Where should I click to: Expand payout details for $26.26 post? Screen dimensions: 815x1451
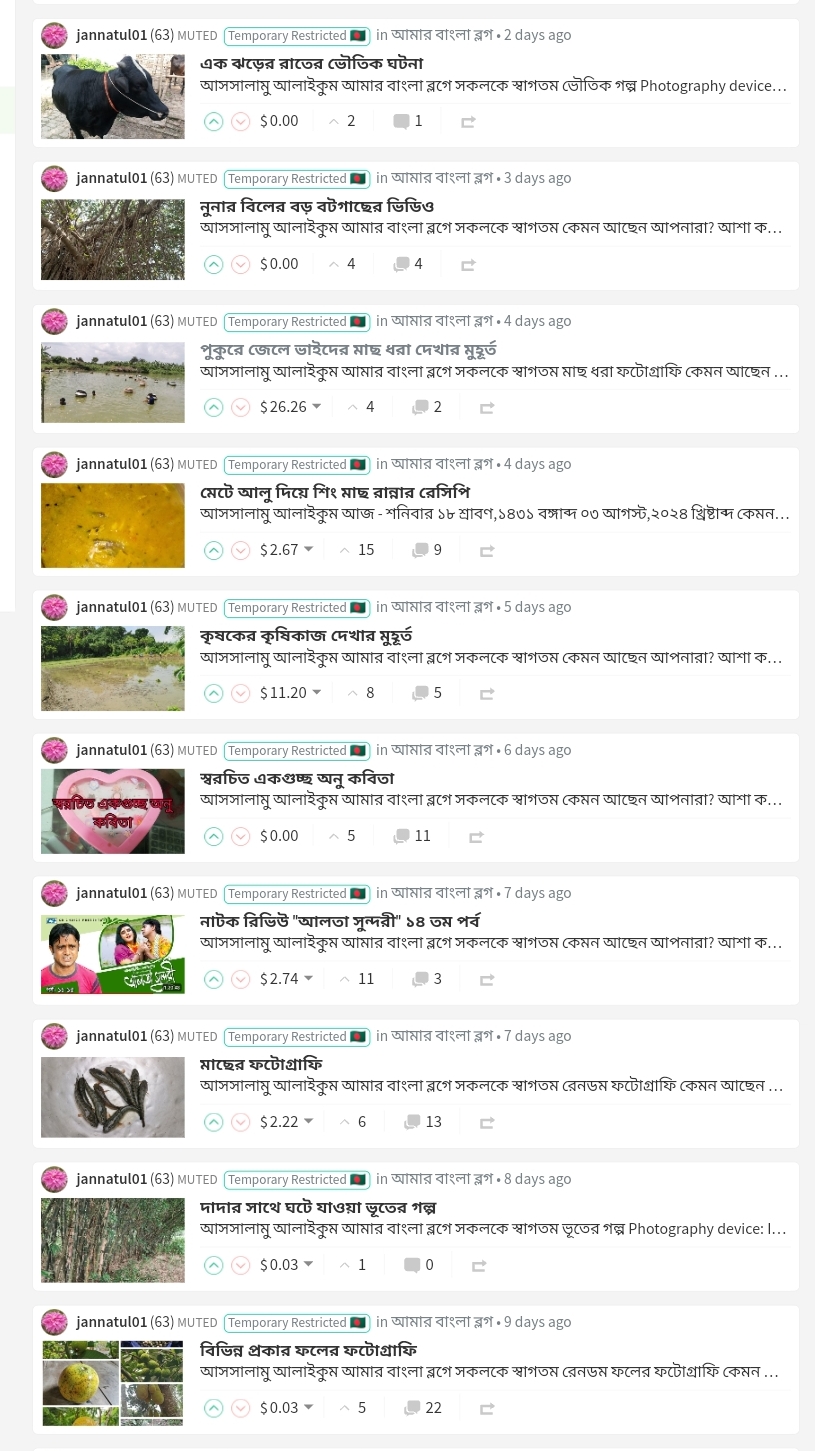pos(317,407)
